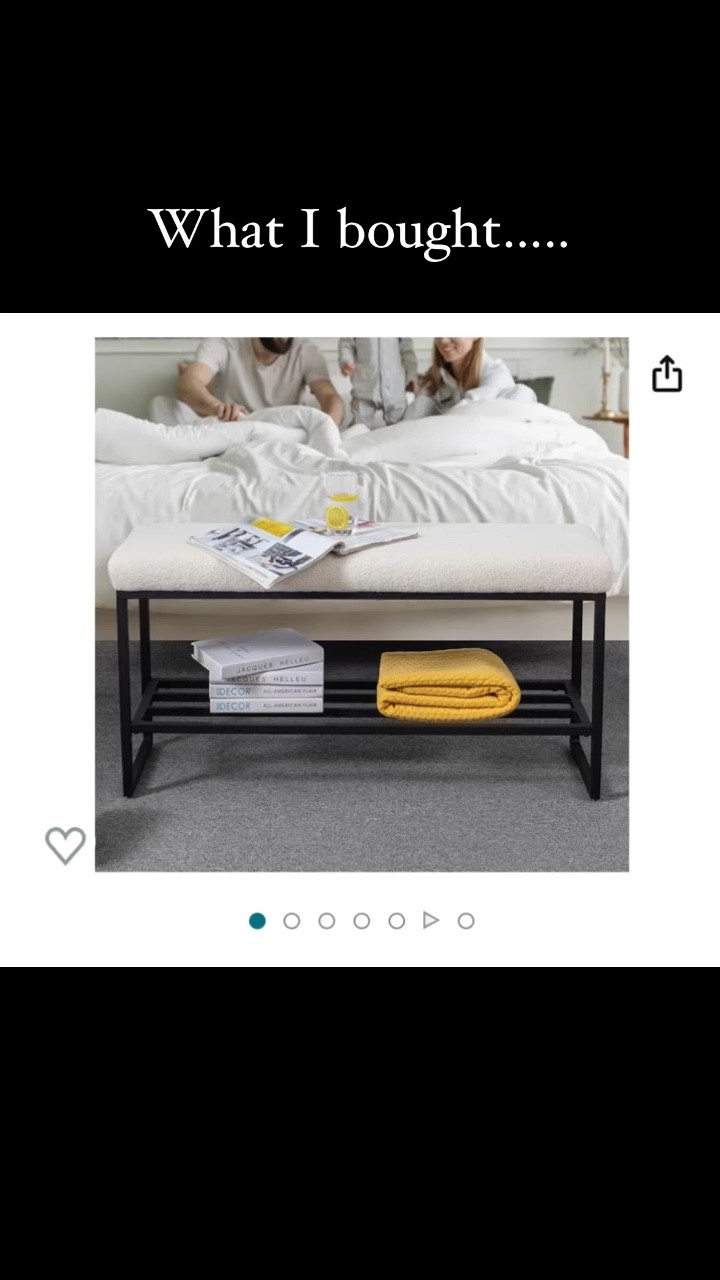Tap the fifth pagination dot
Screen dimensions: 720x1280
click(396, 921)
